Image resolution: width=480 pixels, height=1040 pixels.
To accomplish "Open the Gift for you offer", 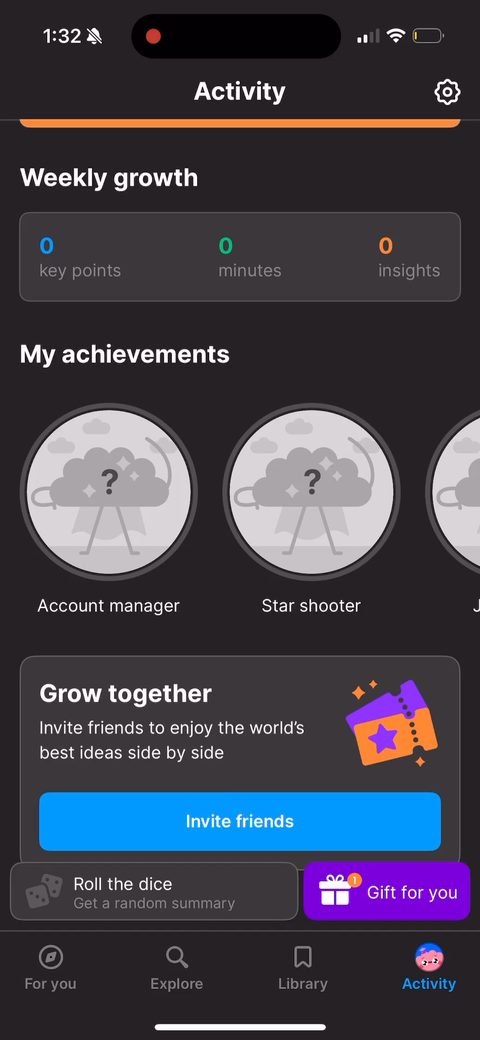I will [387, 891].
